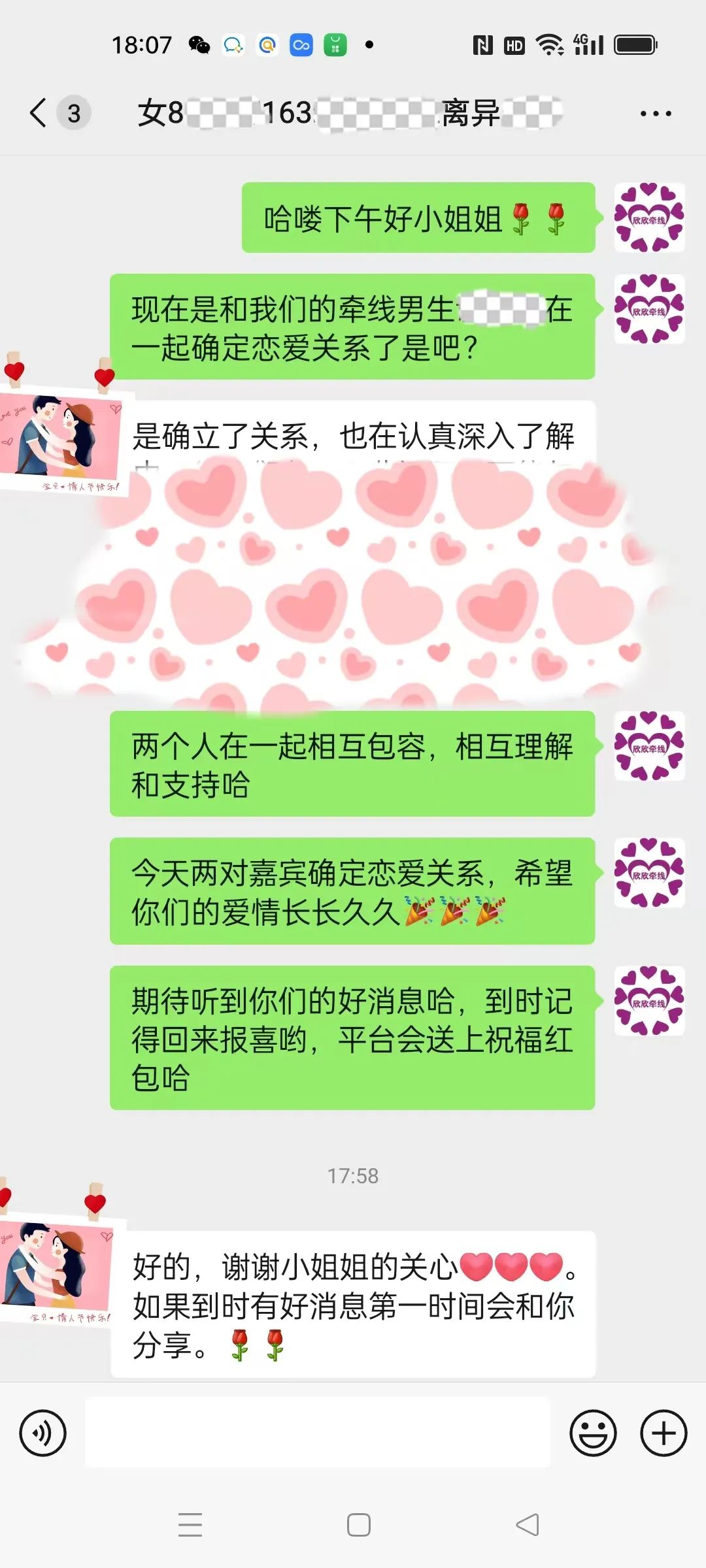Open the plus attachments menu
This screenshot has height=1568, width=706.
coord(664,1433)
